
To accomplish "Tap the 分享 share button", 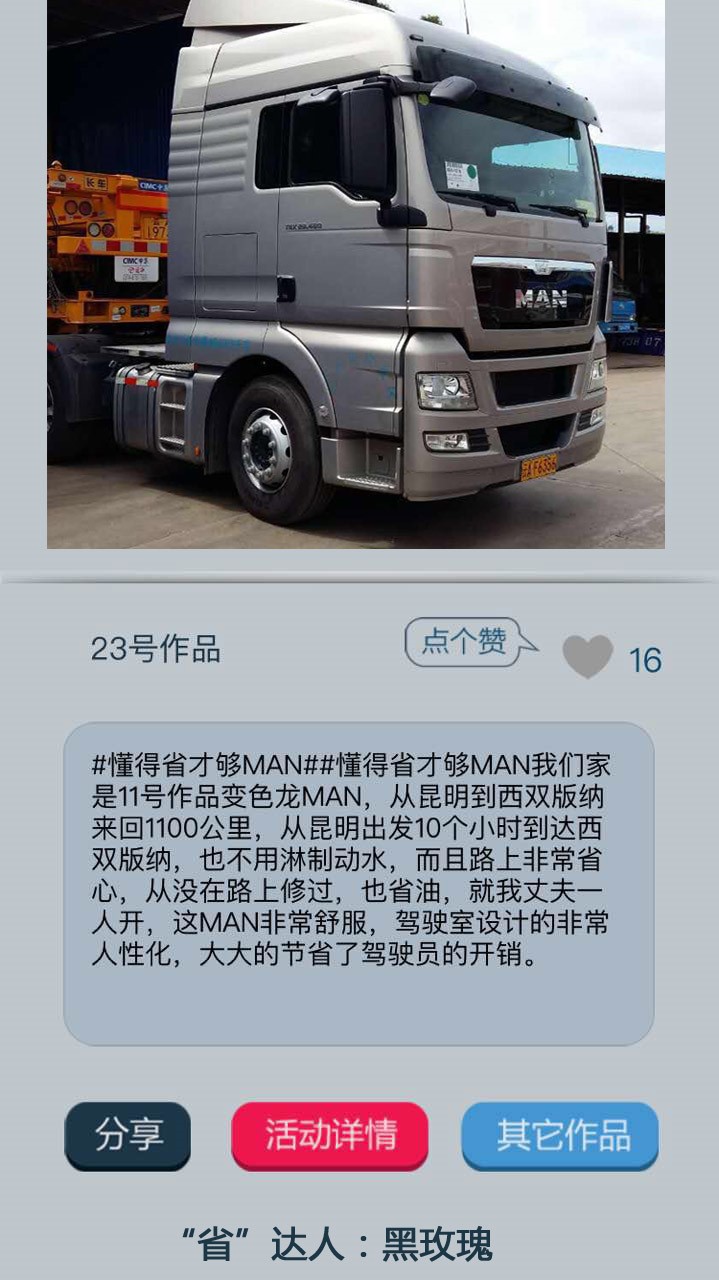I will [128, 1135].
